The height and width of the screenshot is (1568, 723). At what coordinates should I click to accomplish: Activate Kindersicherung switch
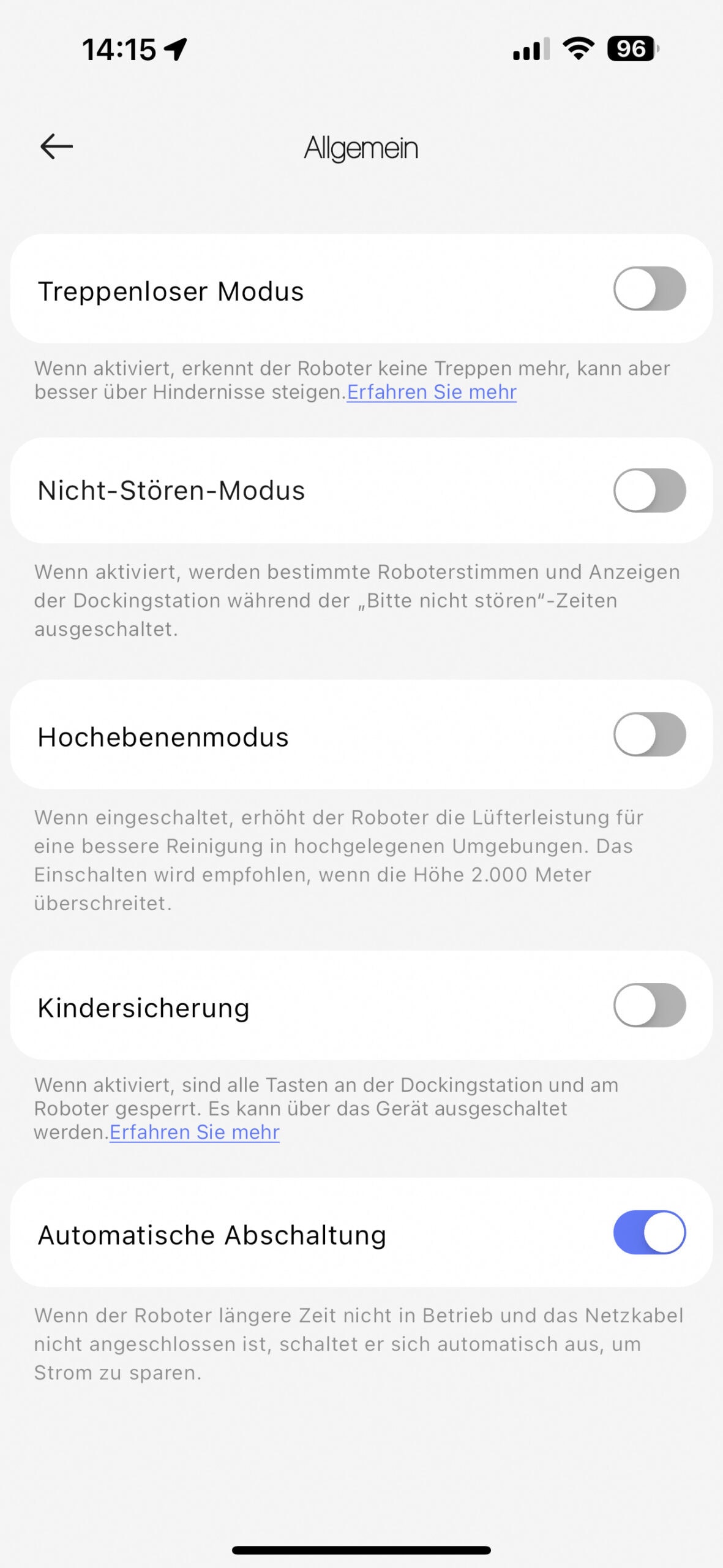coord(650,1005)
